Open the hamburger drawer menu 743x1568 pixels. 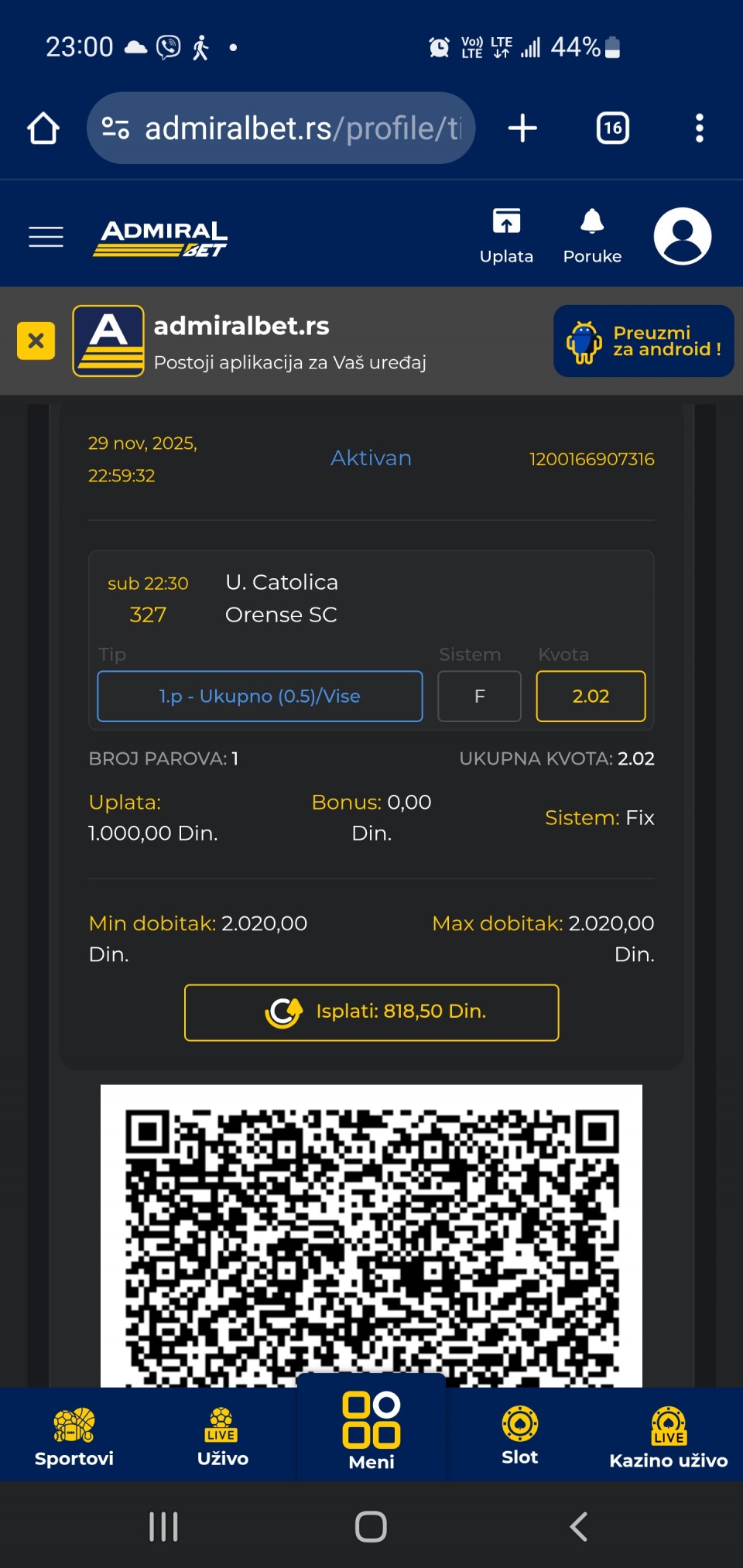click(x=46, y=237)
